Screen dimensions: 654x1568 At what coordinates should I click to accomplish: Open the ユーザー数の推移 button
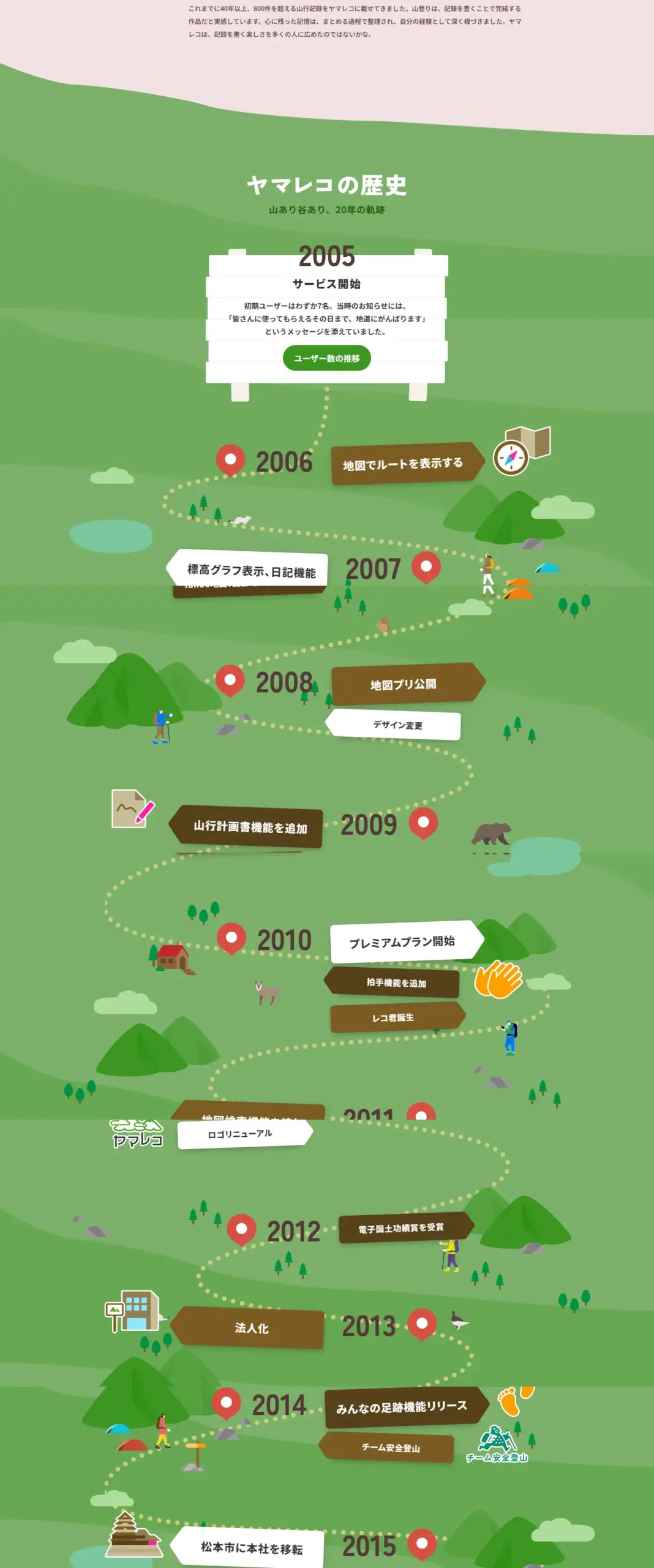[x=326, y=358]
